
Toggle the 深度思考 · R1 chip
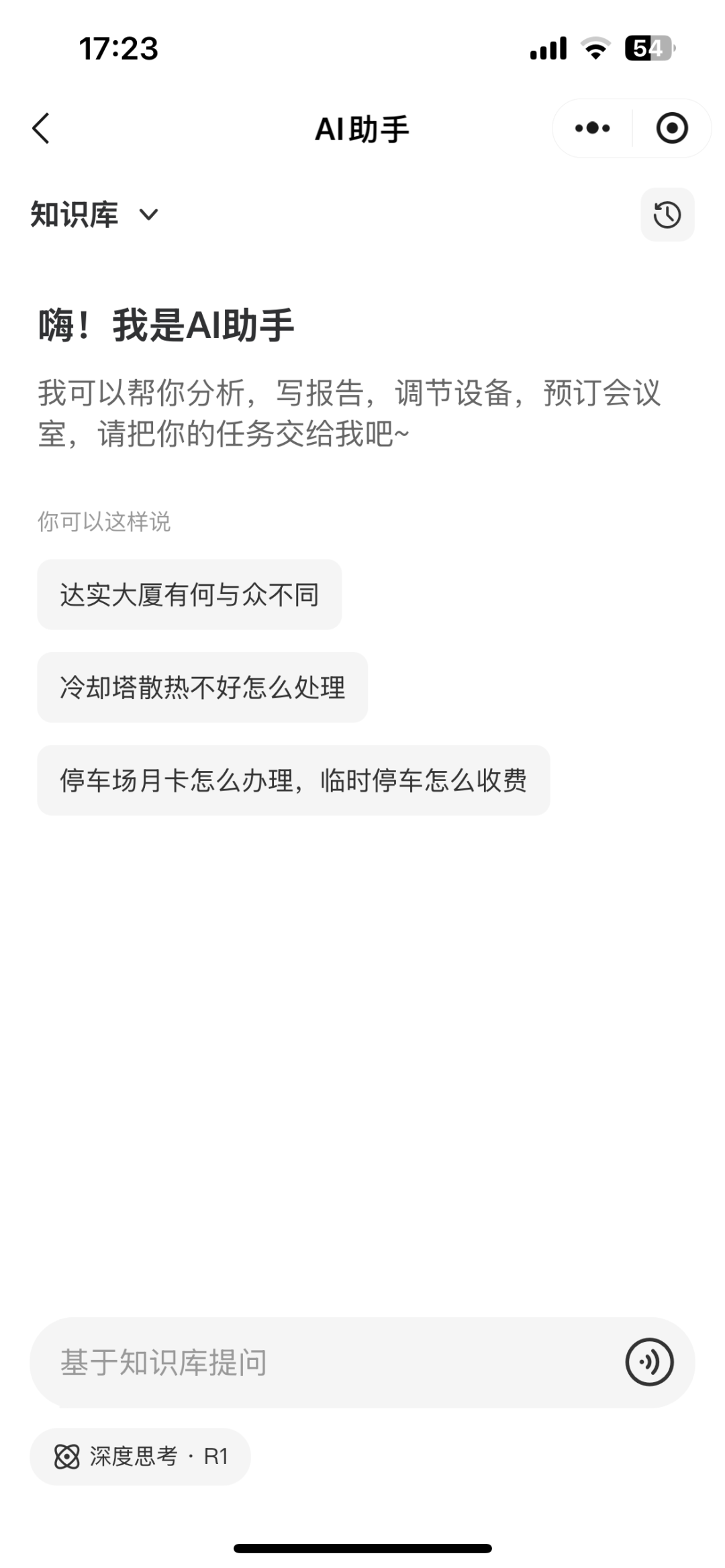[140, 1457]
